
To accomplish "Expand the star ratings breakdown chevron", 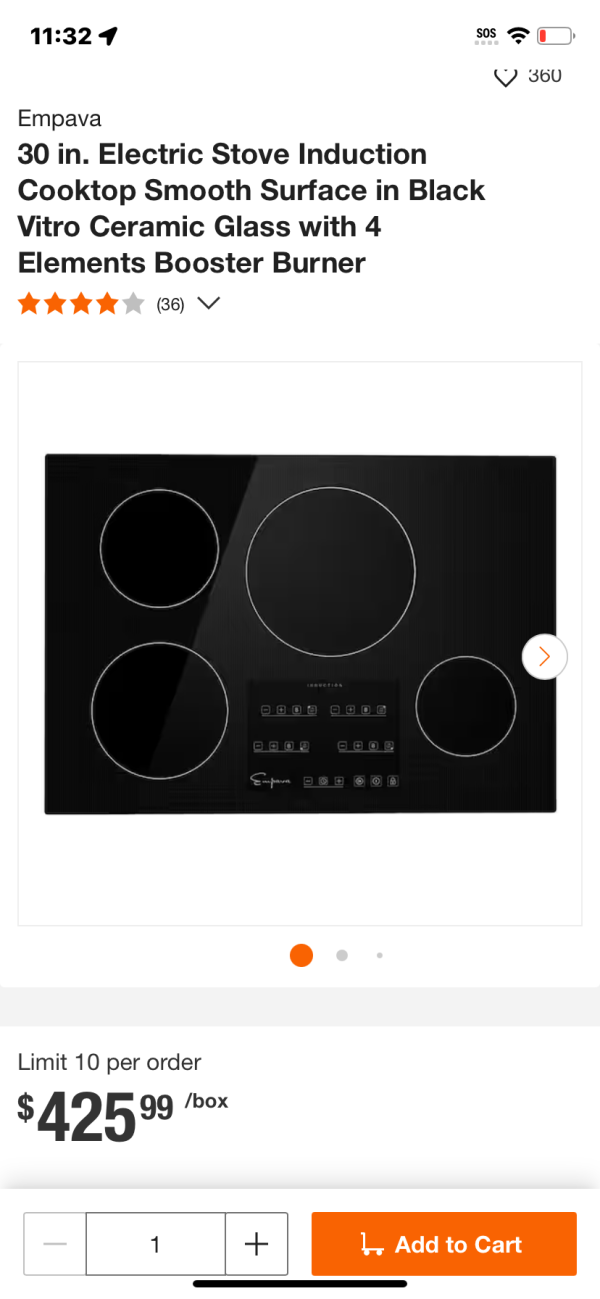I will tap(209, 304).
